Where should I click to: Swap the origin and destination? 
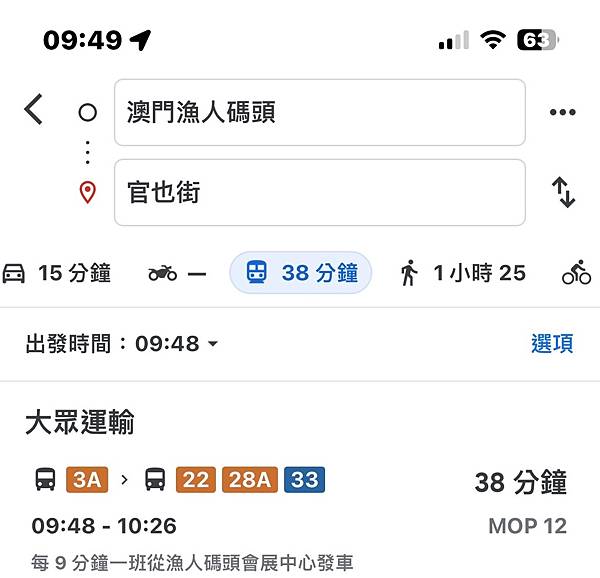click(x=564, y=192)
